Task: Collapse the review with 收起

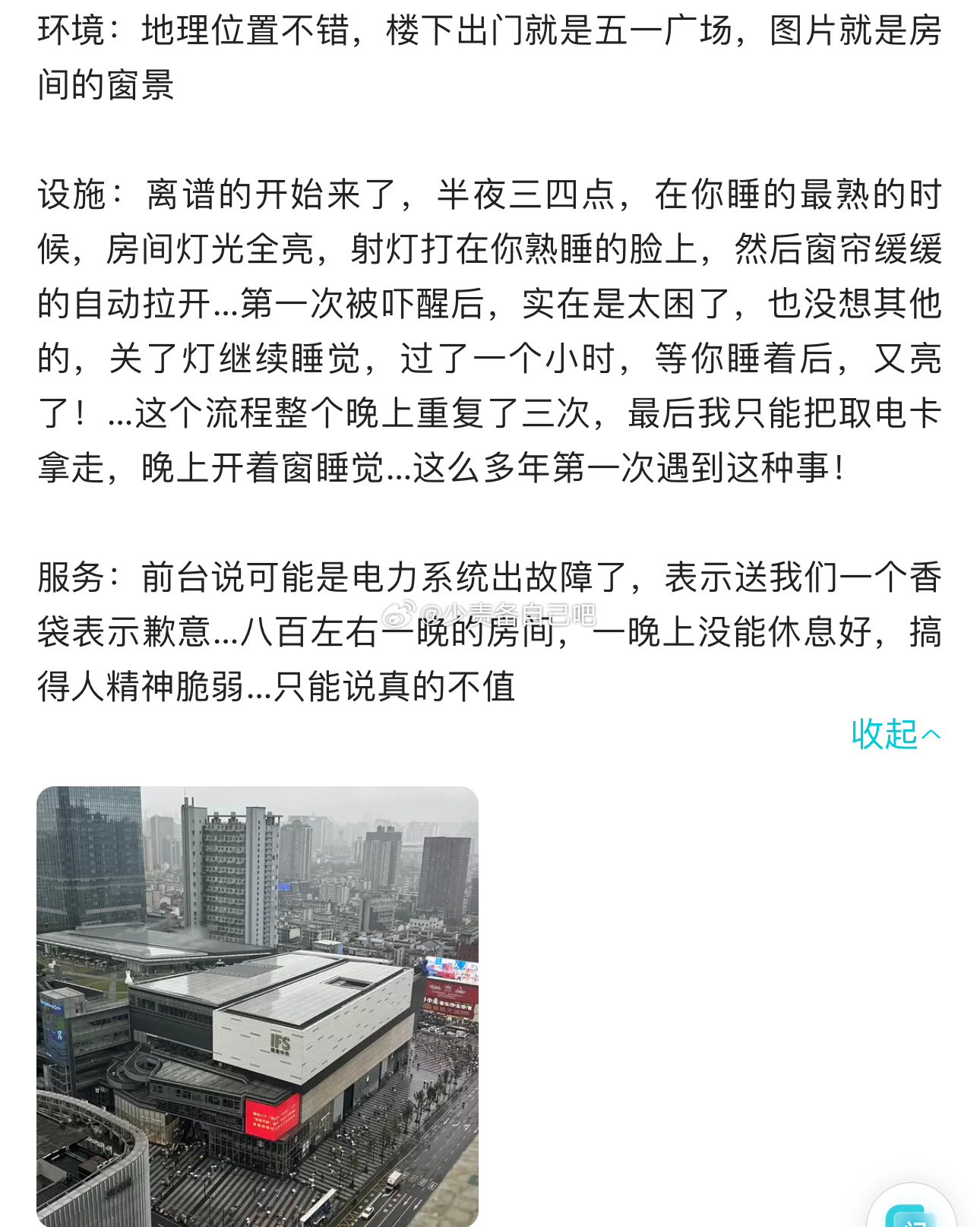Action: (895, 734)
